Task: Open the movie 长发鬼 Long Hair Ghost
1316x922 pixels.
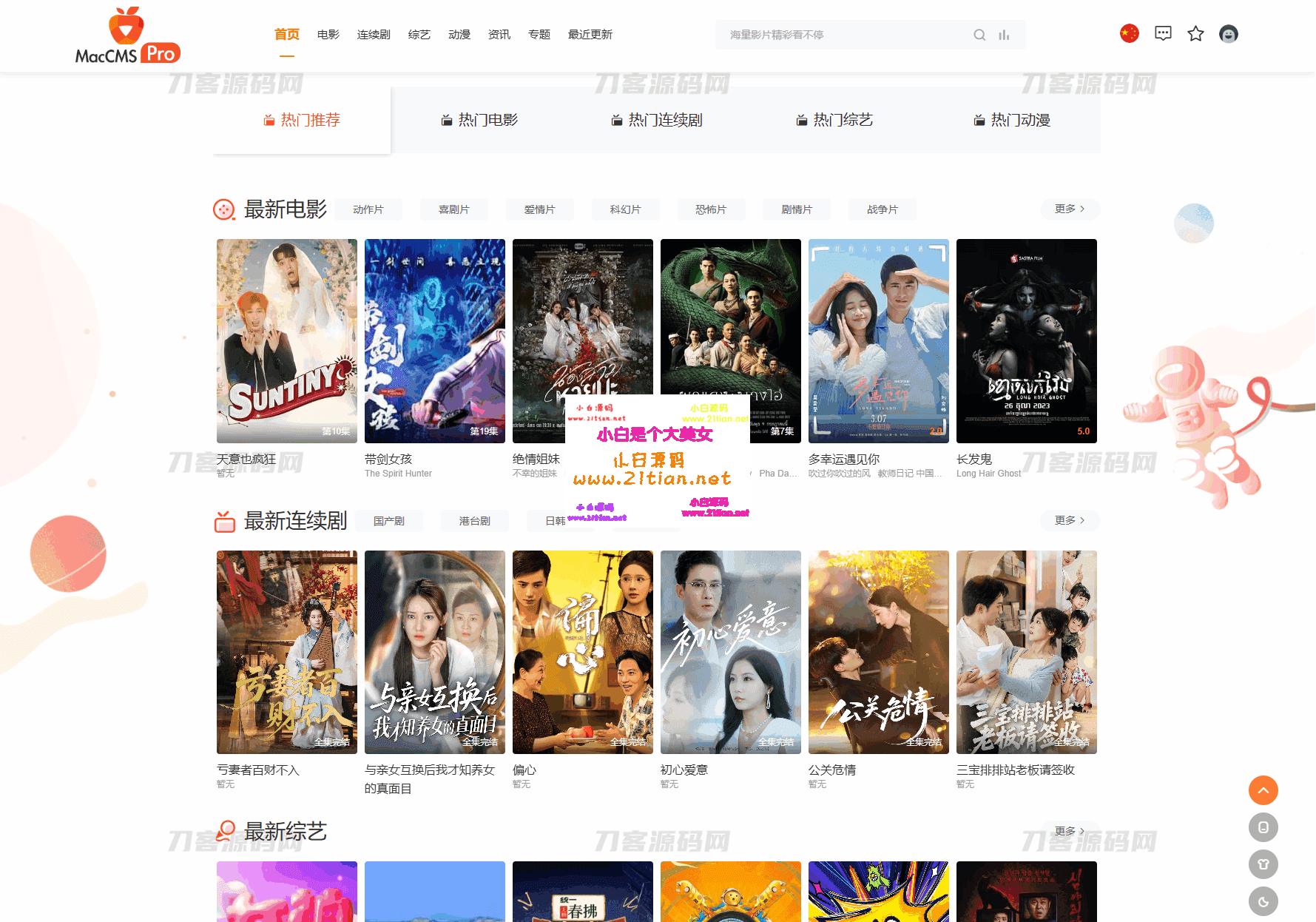Action: pos(1026,340)
